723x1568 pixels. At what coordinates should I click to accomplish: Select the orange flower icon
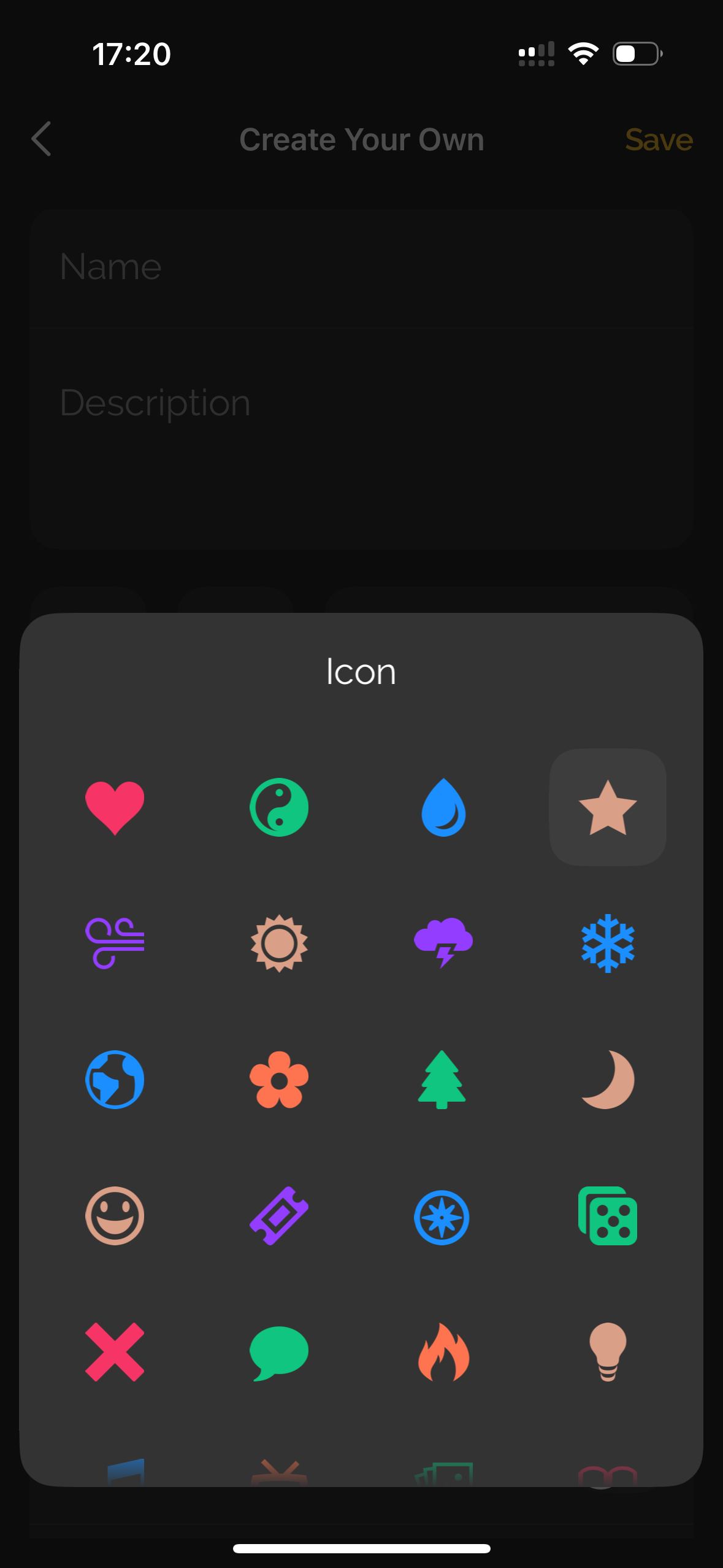point(279,1080)
